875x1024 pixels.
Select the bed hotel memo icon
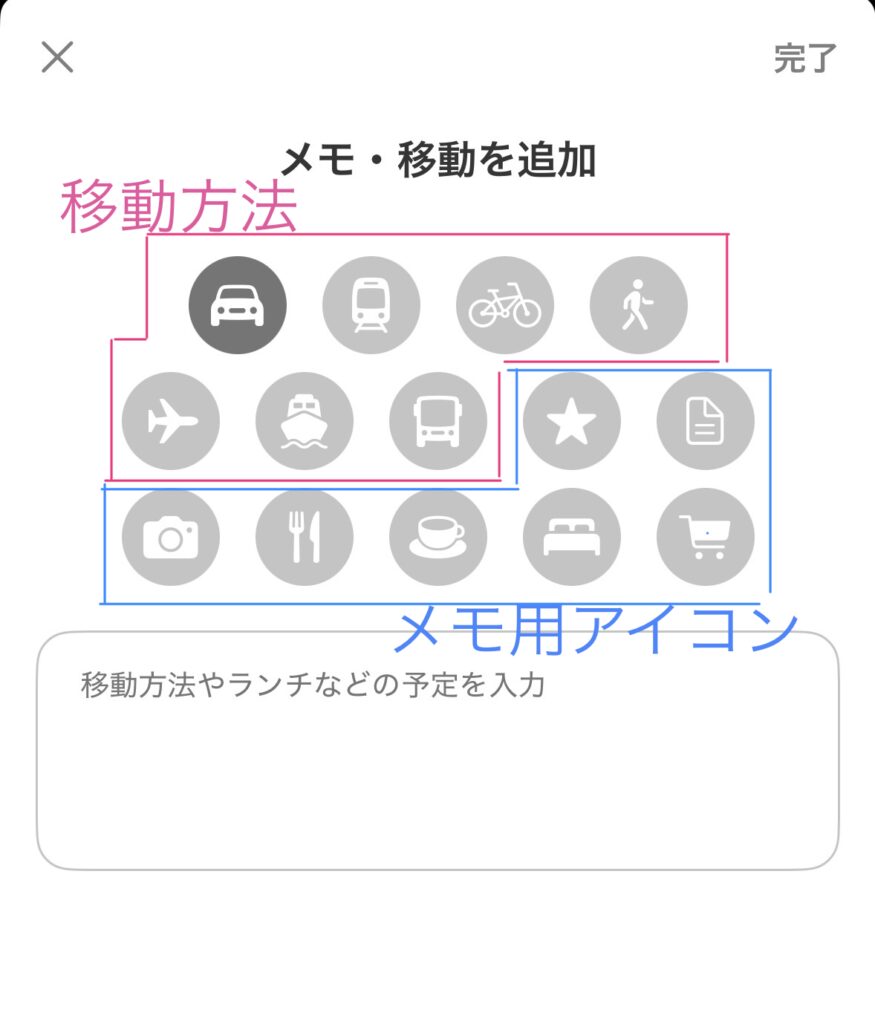(571, 537)
